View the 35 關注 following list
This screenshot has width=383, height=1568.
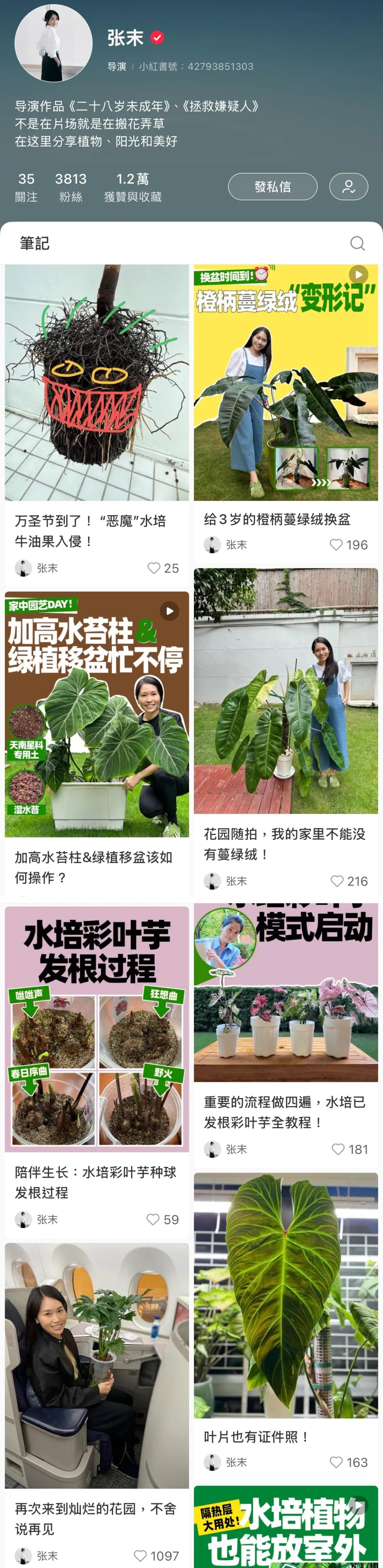coord(26,187)
